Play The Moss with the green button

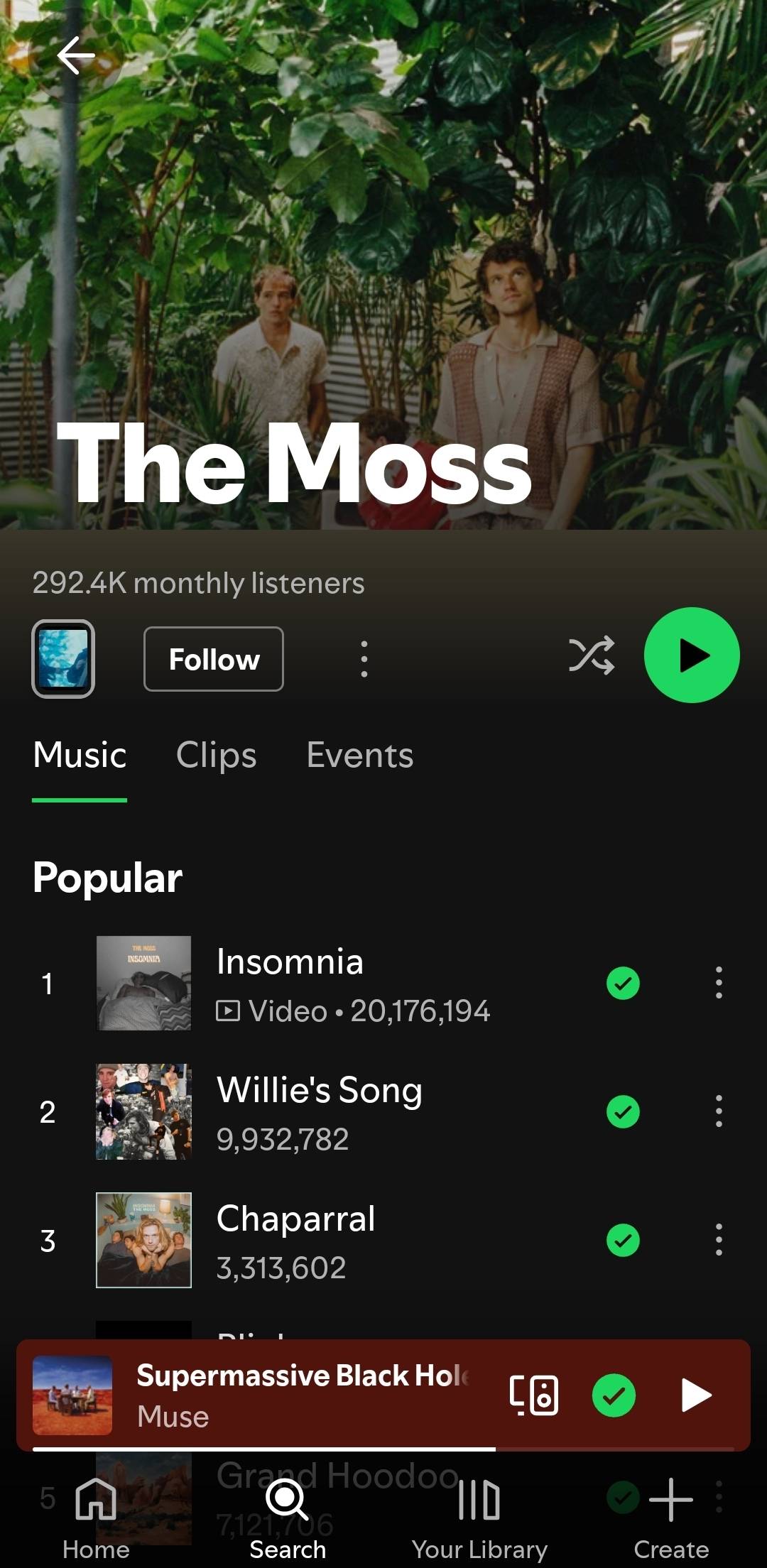pos(692,655)
